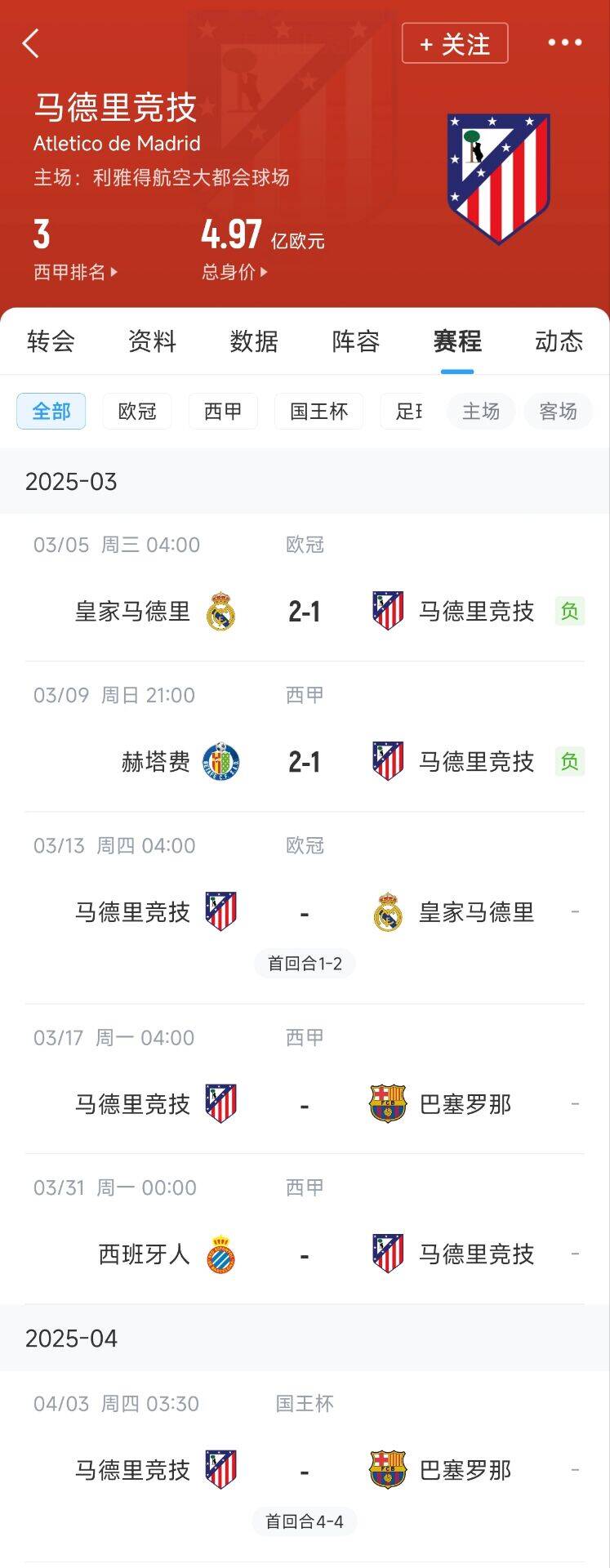Screen dimensions: 610x1568
Task: Tap the 巴塞罗那 logo in the 03/17 fixture
Action: (x=385, y=1102)
